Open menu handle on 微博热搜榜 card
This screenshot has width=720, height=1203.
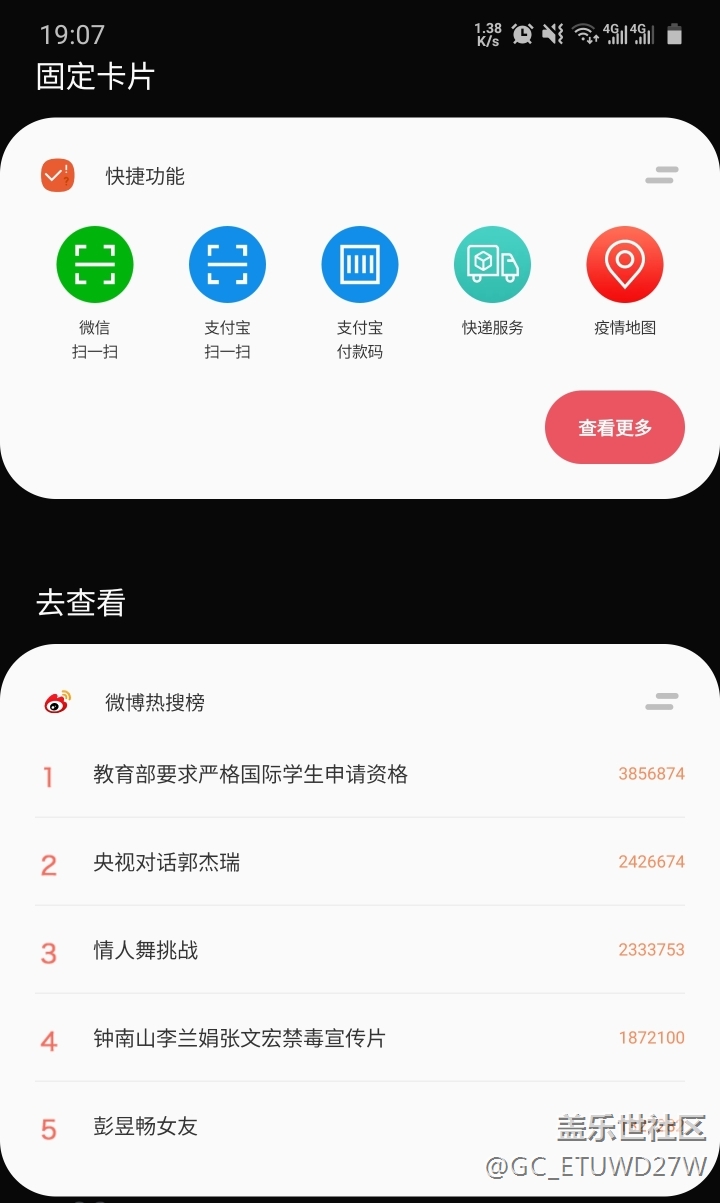(x=662, y=702)
